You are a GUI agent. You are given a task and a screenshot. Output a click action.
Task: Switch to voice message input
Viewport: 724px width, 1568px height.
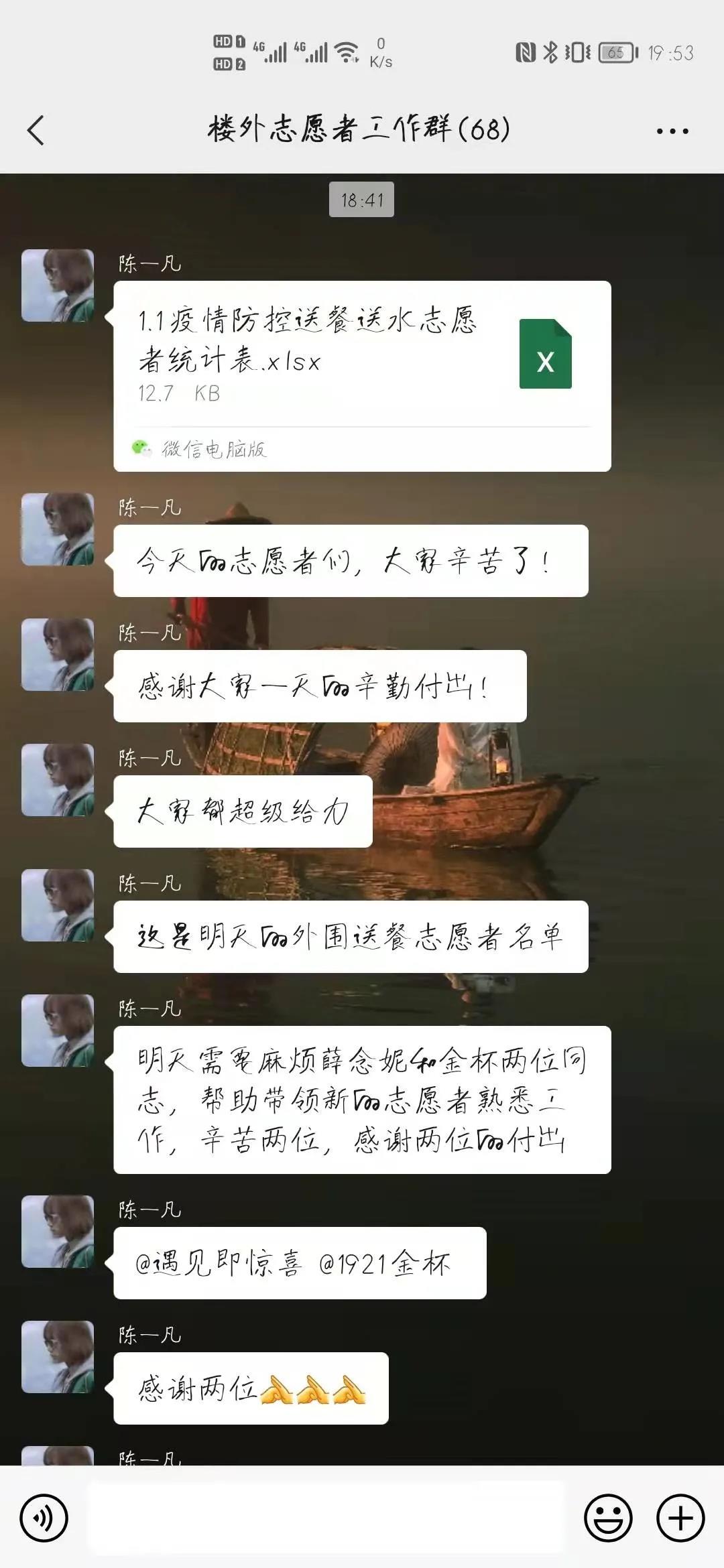(44, 1518)
